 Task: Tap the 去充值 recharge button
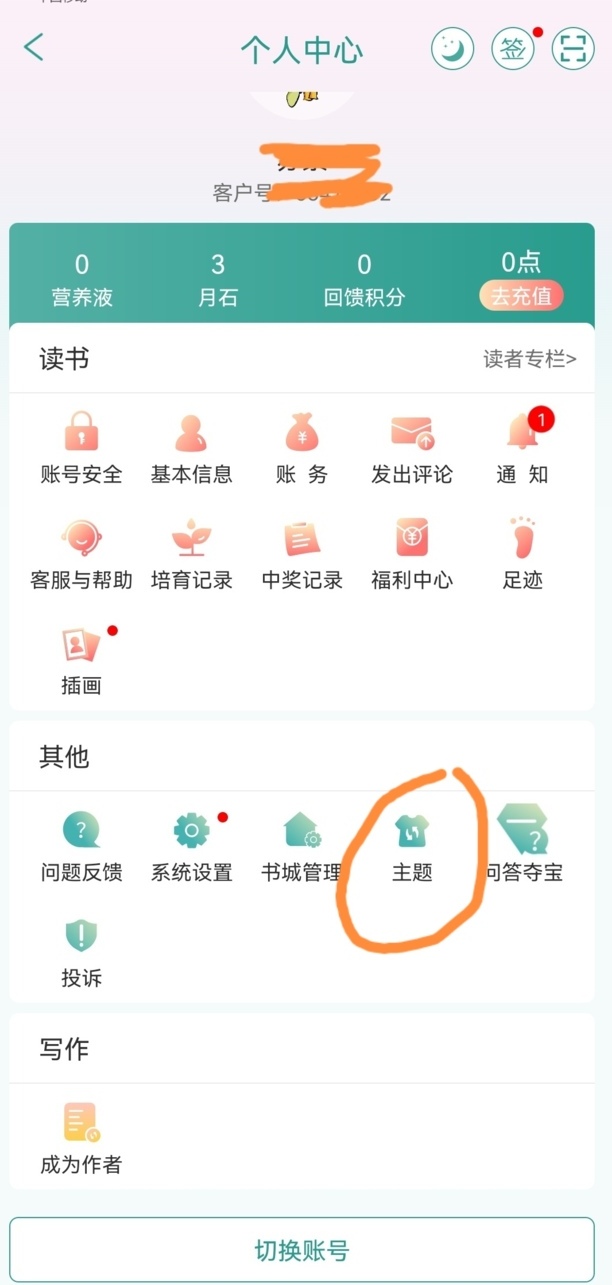click(x=521, y=296)
